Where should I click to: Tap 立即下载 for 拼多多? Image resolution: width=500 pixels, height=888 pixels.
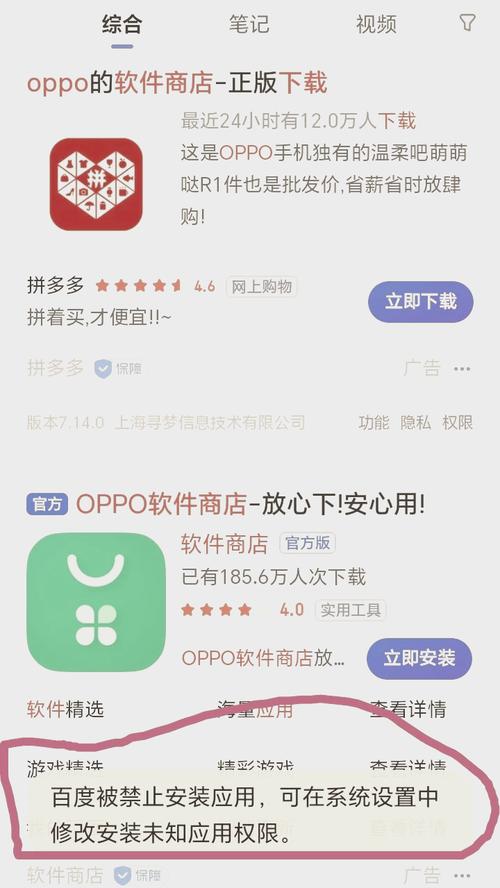[x=421, y=301]
